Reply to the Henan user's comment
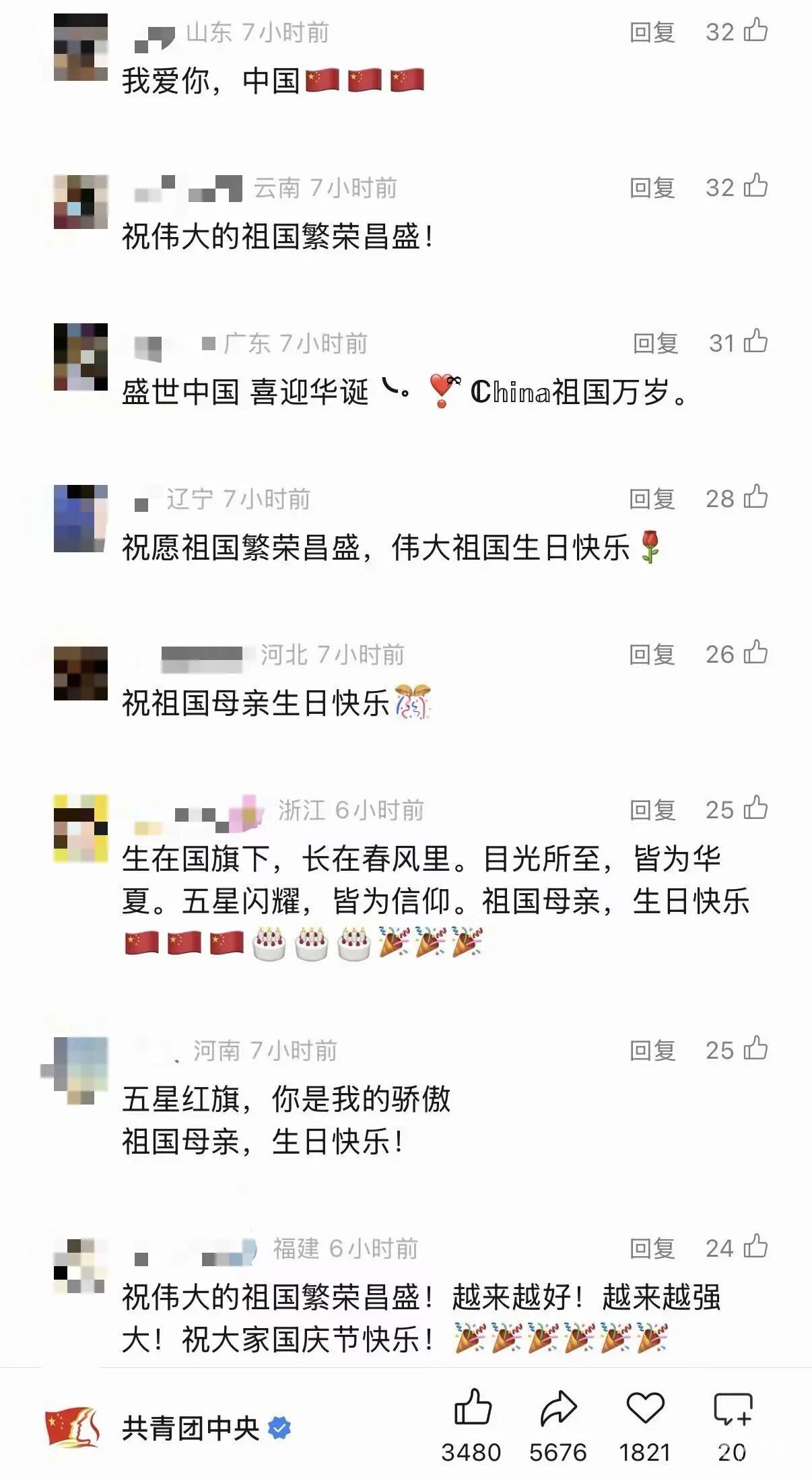 (652, 1051)
